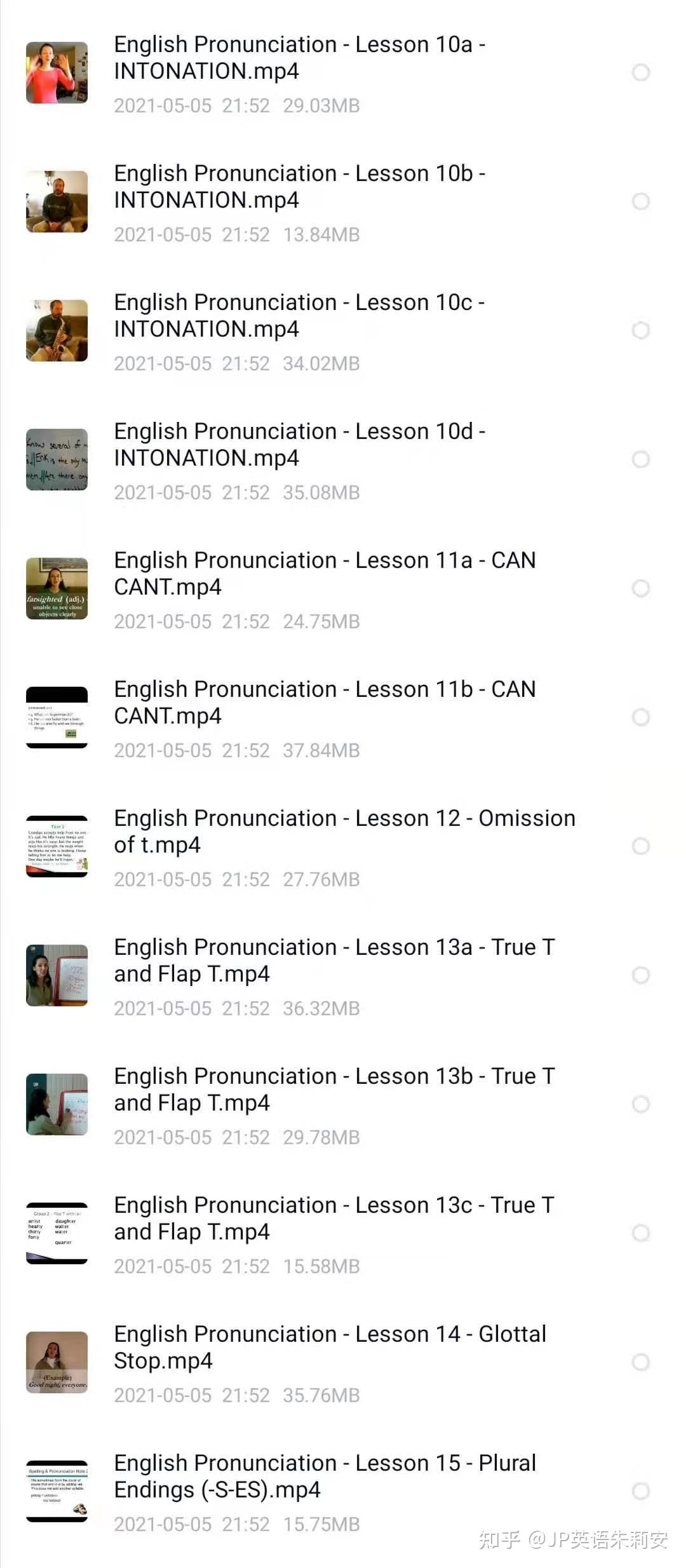Open Lesson 13c True T video
Screen dimensions: 686x1568
click(x=333, y=1218)
